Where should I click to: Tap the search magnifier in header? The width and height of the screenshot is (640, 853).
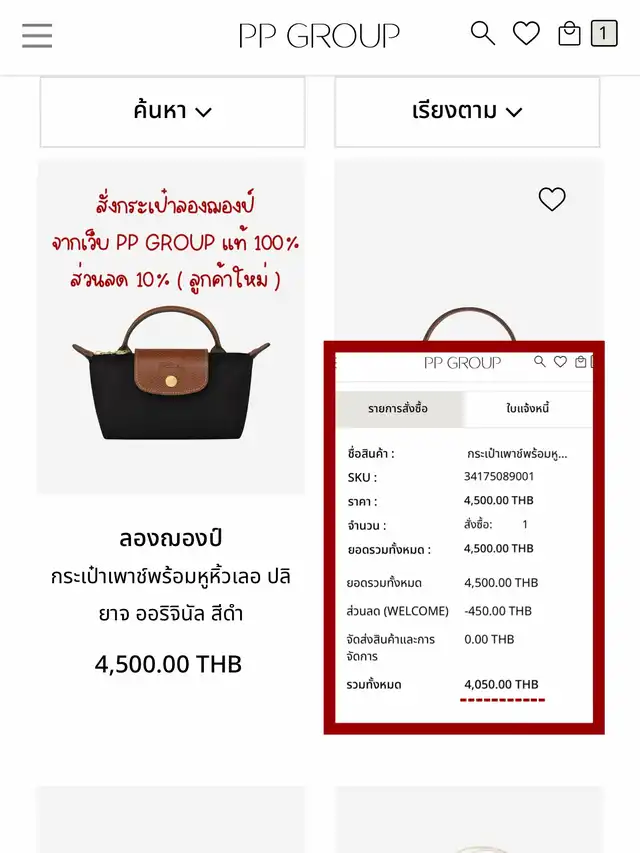click(x=483, y=33)
